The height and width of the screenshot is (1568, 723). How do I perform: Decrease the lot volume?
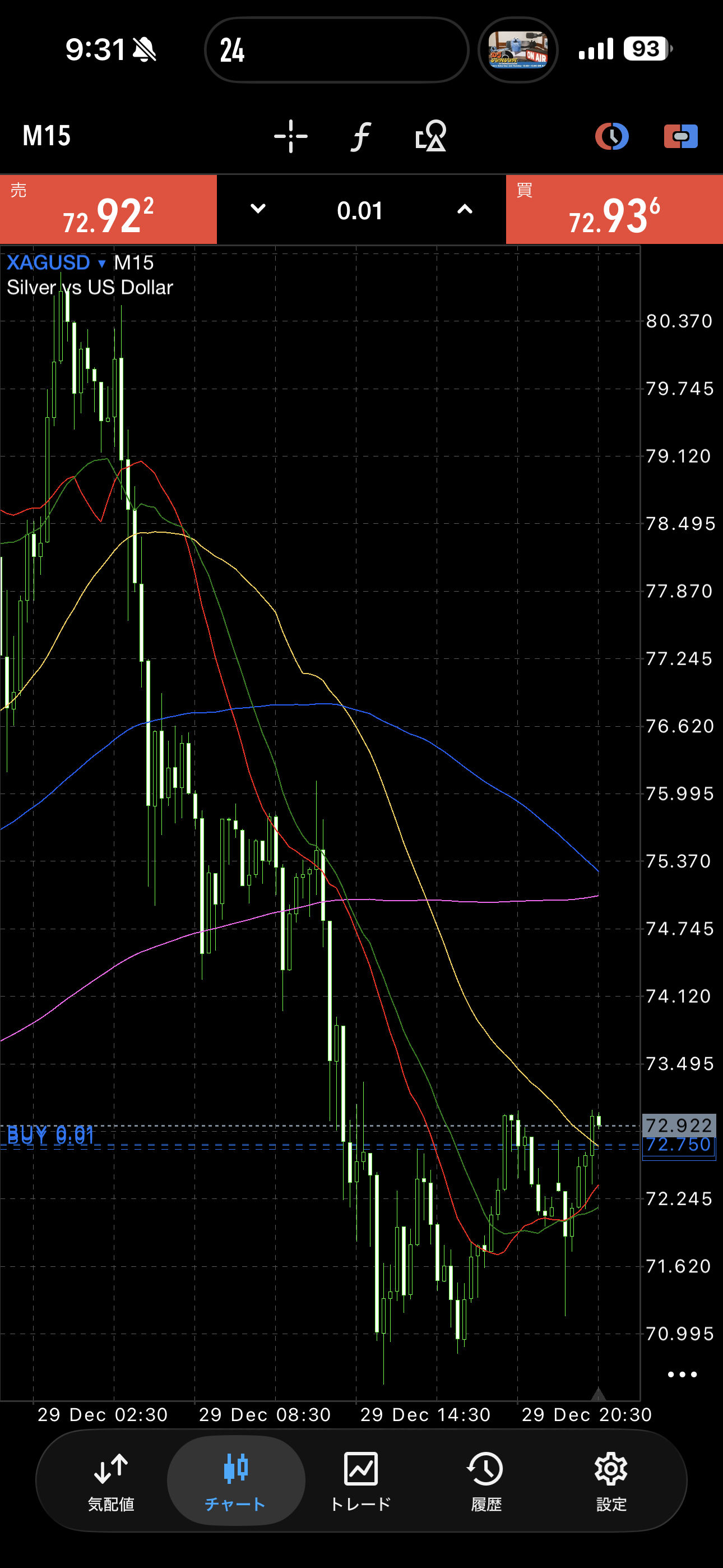click(x=258, y=210)
